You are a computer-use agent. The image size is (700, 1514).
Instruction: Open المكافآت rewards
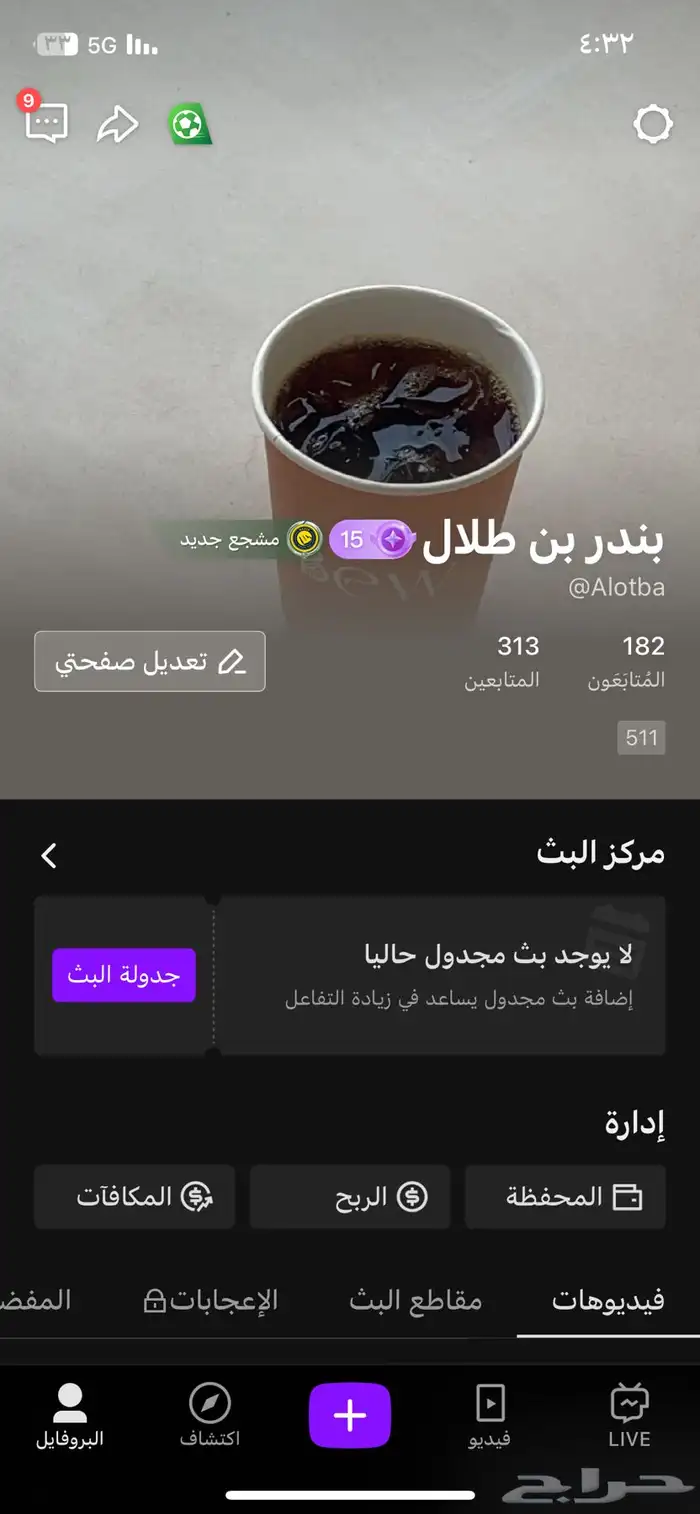pyautogui.click(x=135, y=1196)
